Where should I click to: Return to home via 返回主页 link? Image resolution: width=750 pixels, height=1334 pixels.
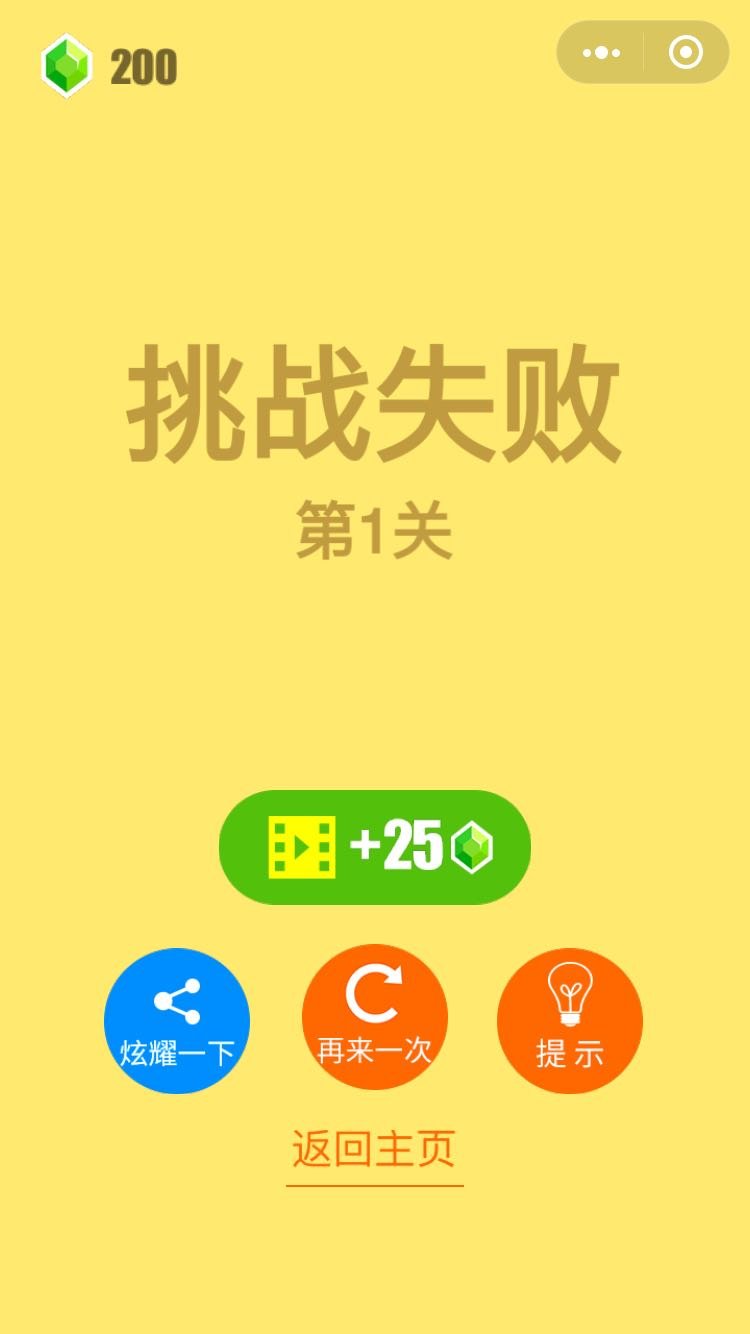coord(374,1150)
